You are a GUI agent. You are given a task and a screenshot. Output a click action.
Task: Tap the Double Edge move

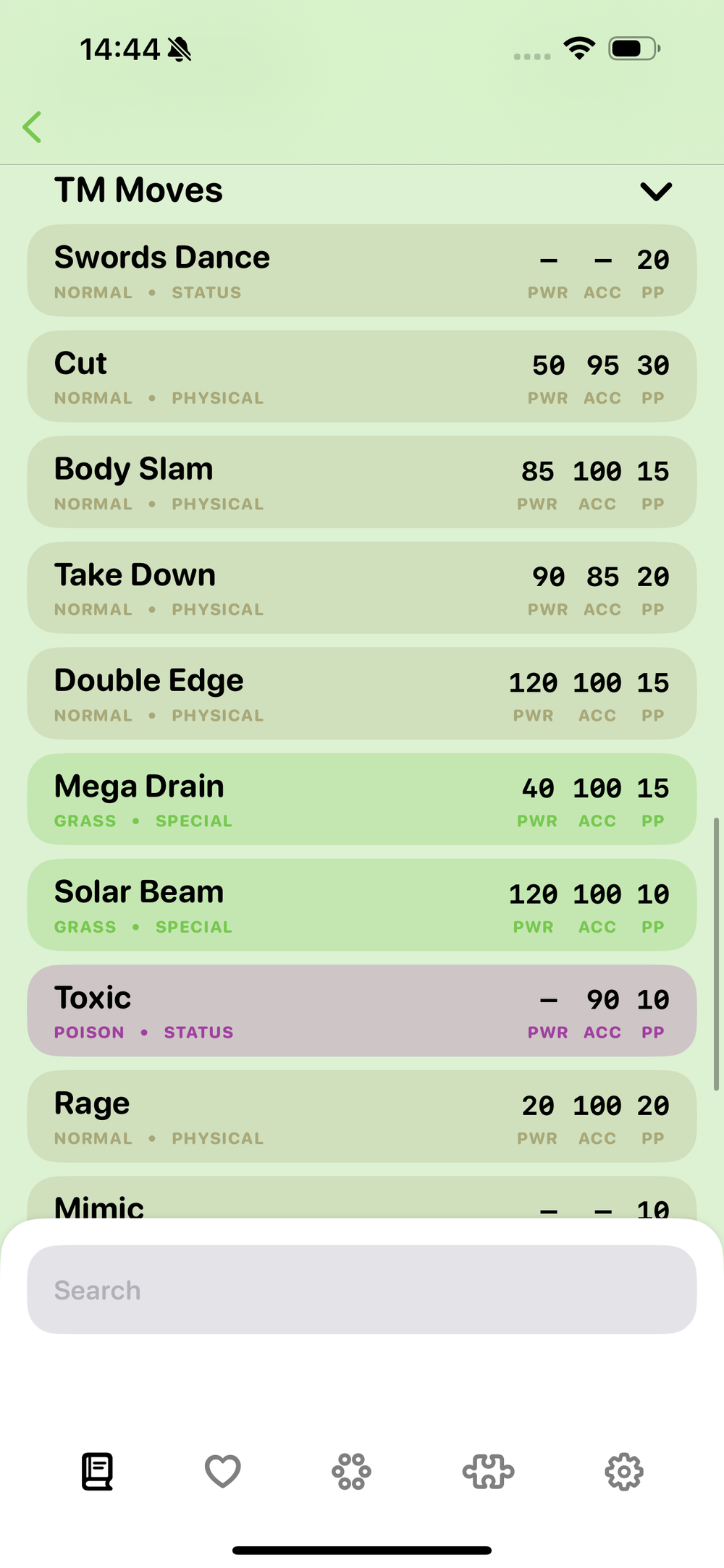[362, 693]
